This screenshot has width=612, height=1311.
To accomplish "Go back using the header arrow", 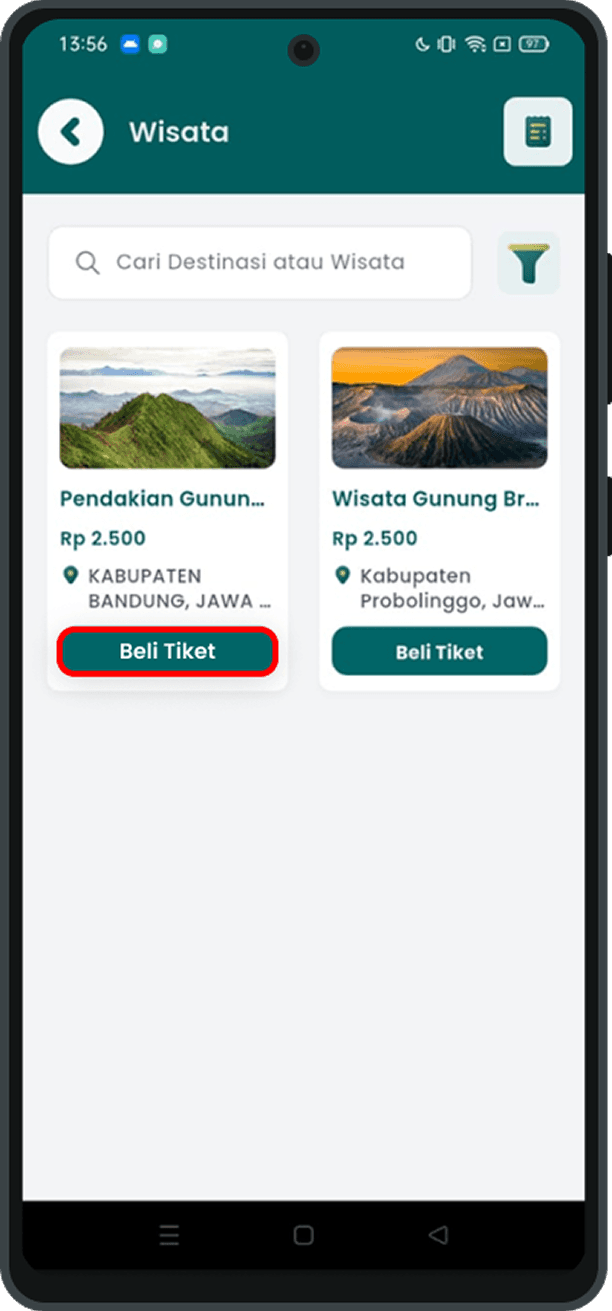I will (x=70, y=132).
